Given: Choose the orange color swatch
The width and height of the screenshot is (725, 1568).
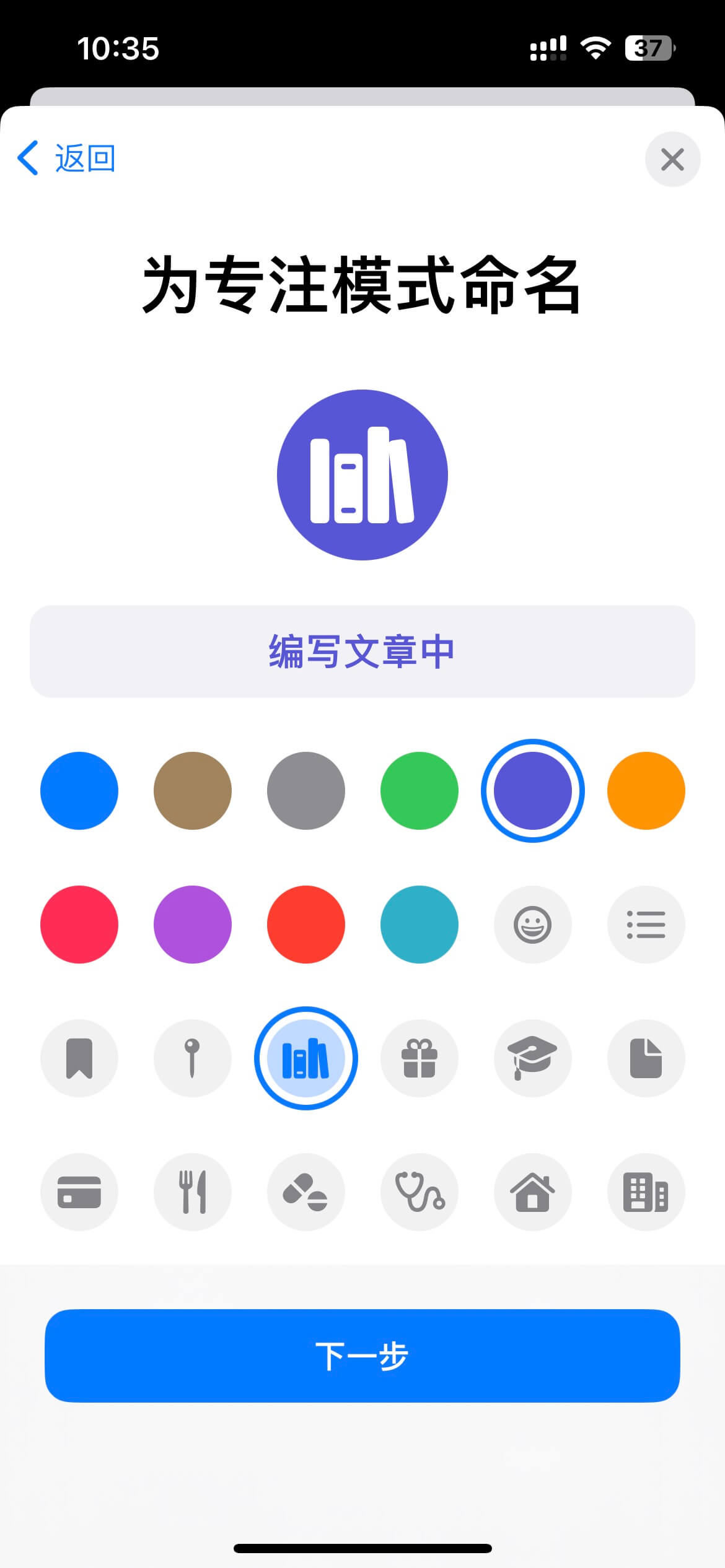Looking at the screenshot, I should click(x=646, y=790).
